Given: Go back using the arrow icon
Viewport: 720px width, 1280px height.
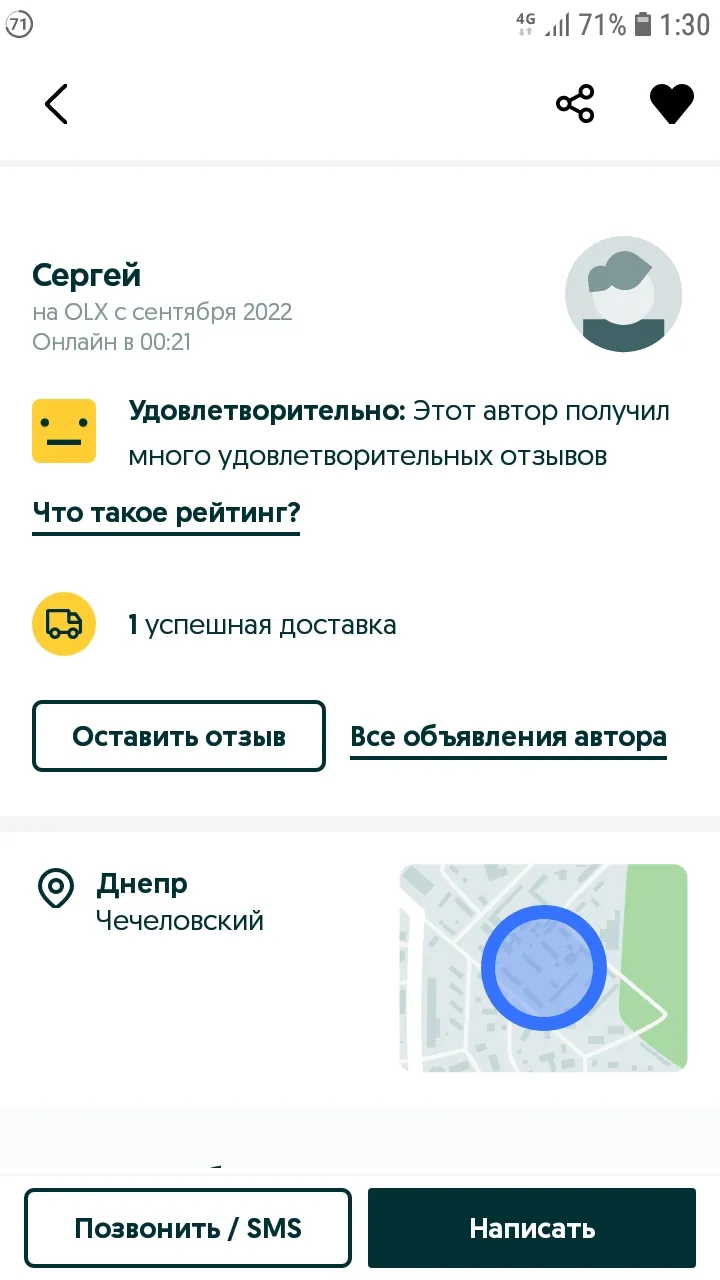Looking at the screenshot, I should click(x=56, y=104).
